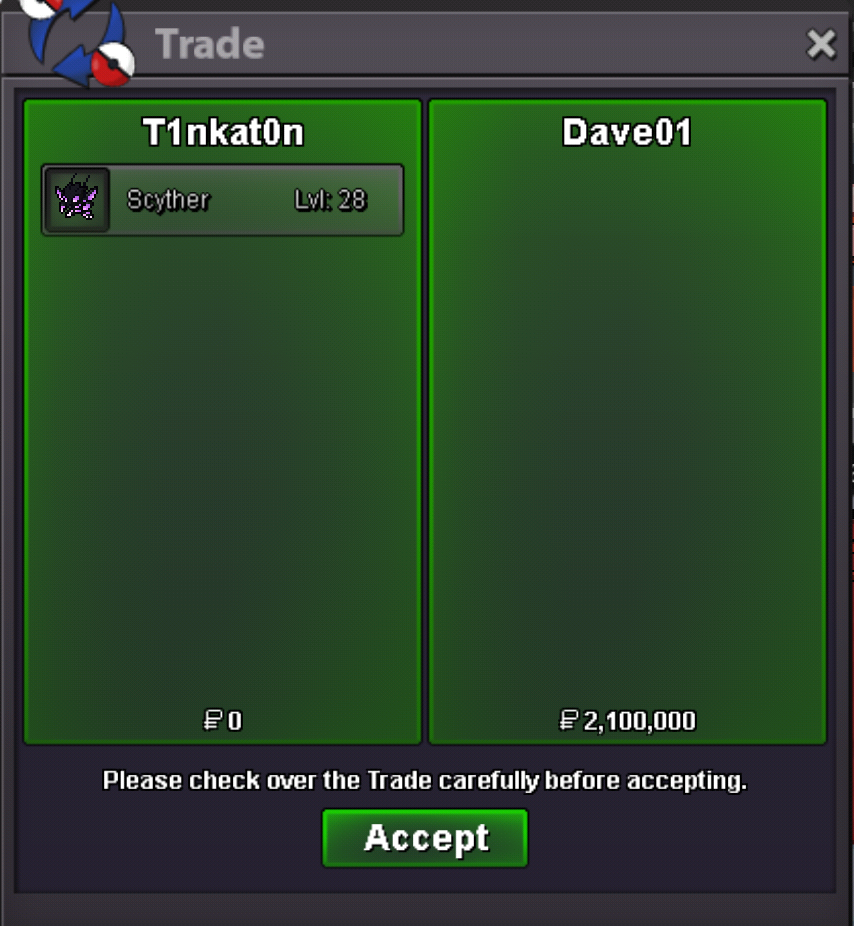Close the Trade window
854x926 pixels.
coord(820,44)
